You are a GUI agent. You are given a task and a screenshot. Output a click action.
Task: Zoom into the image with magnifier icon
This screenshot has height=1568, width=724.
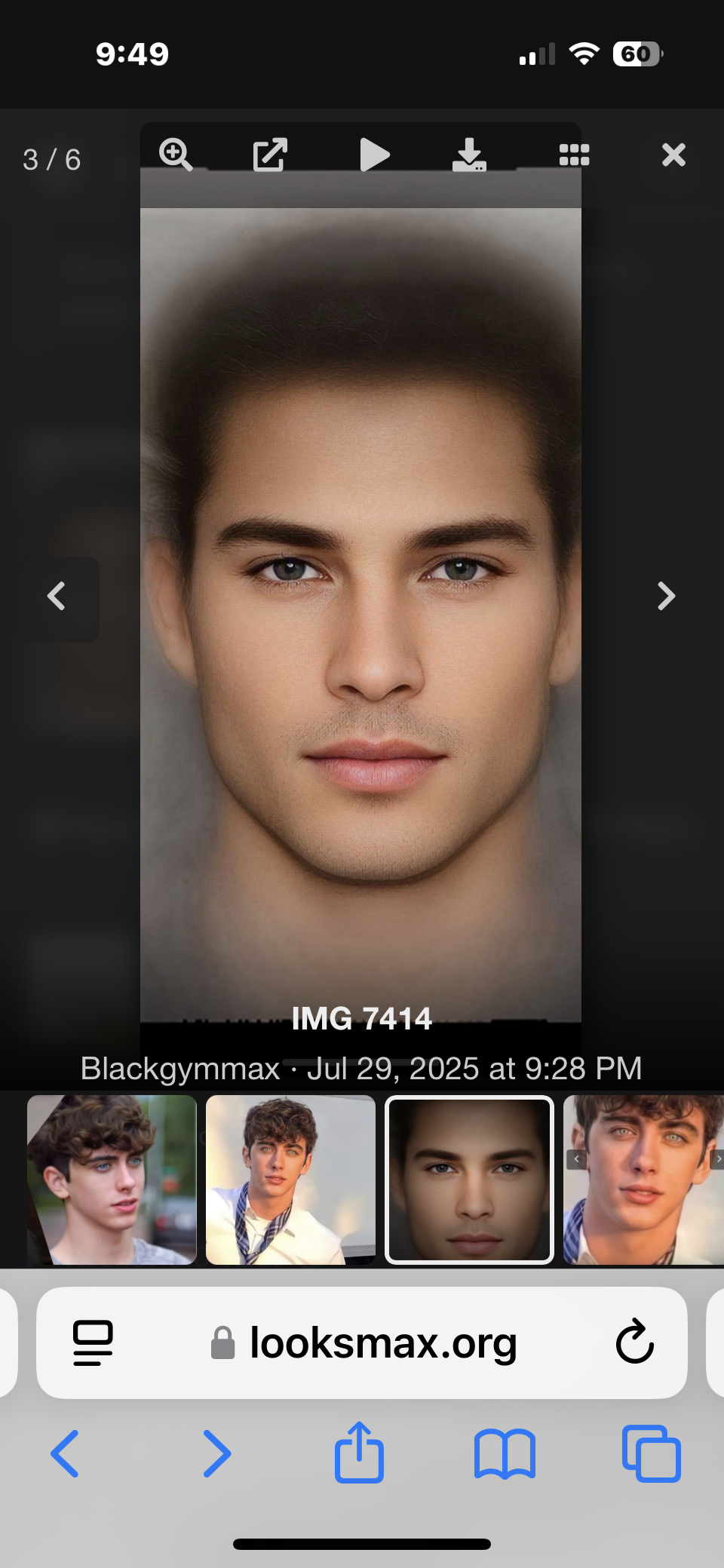pos(176,155)
